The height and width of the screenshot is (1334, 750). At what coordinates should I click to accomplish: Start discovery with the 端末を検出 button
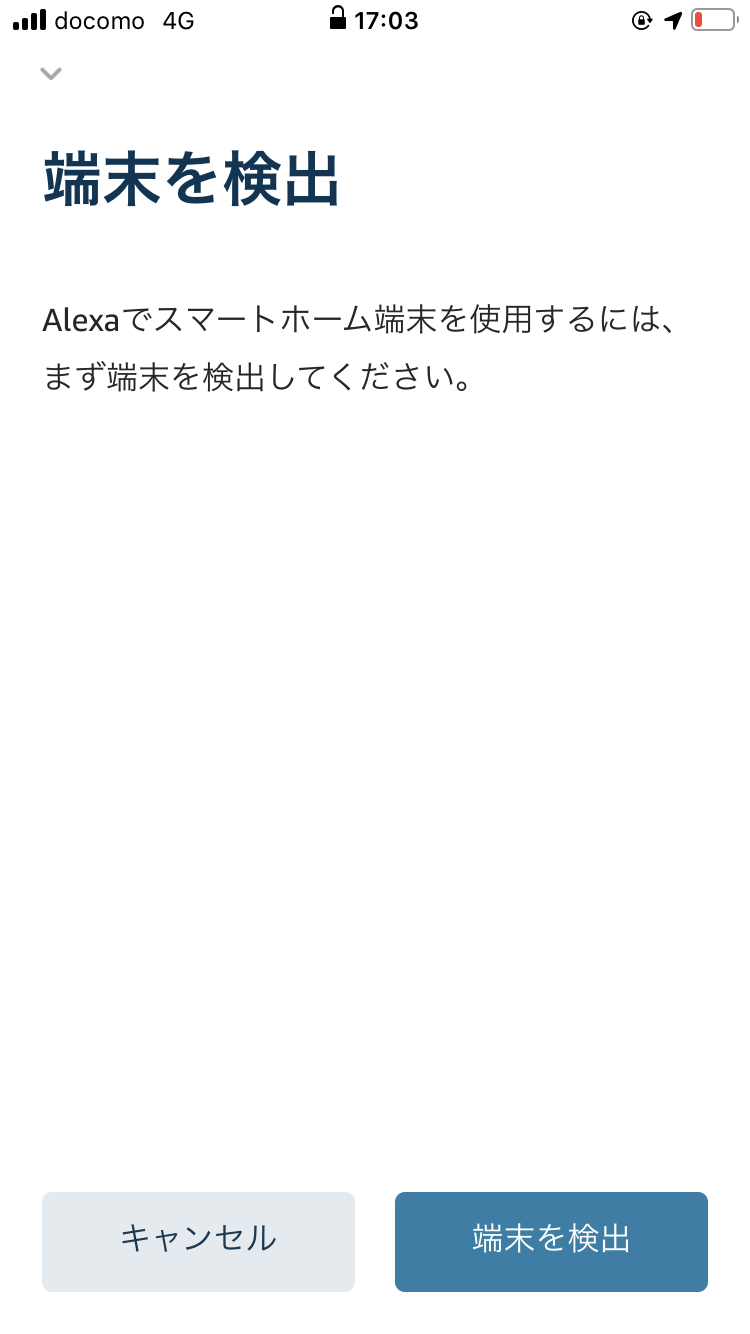551,1241
